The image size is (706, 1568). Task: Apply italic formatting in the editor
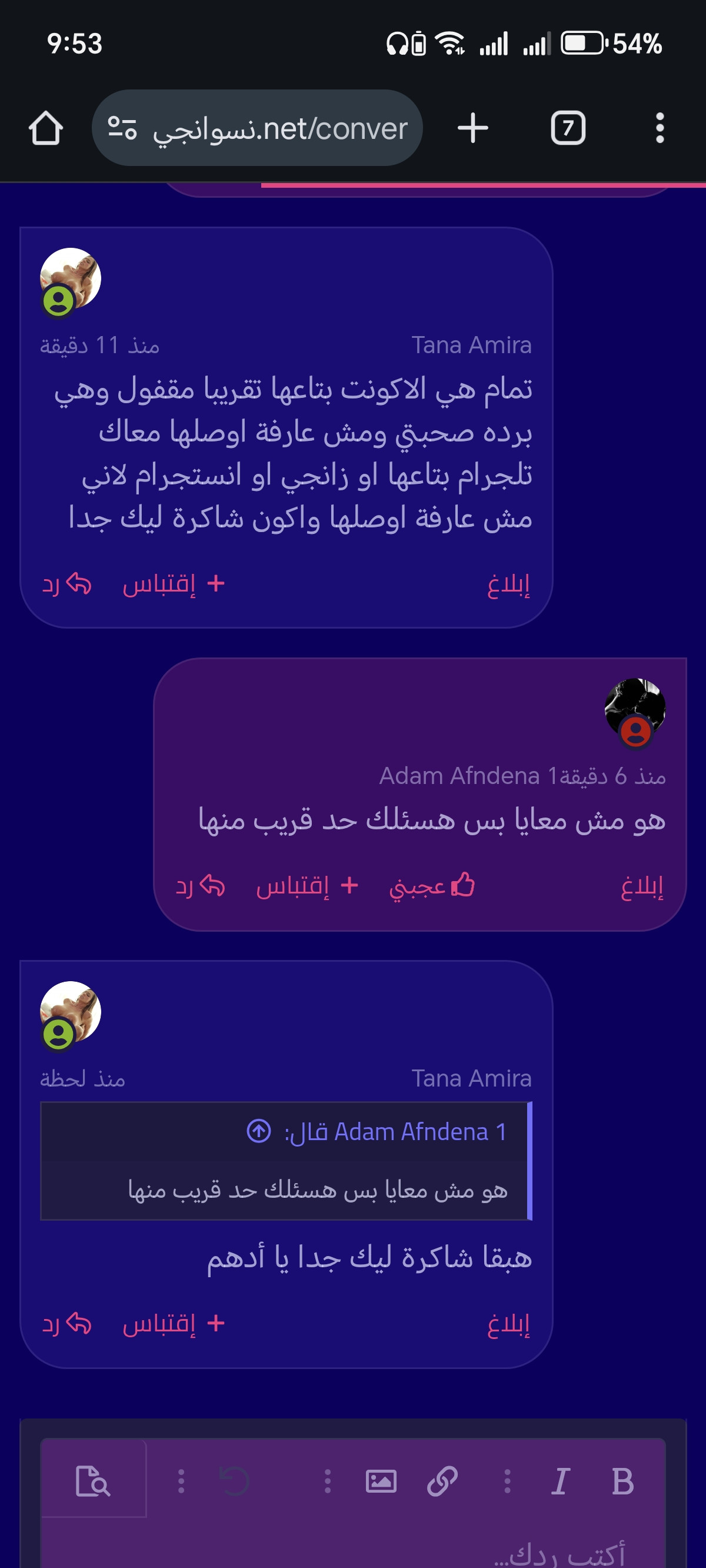(x=560, y=1481)
